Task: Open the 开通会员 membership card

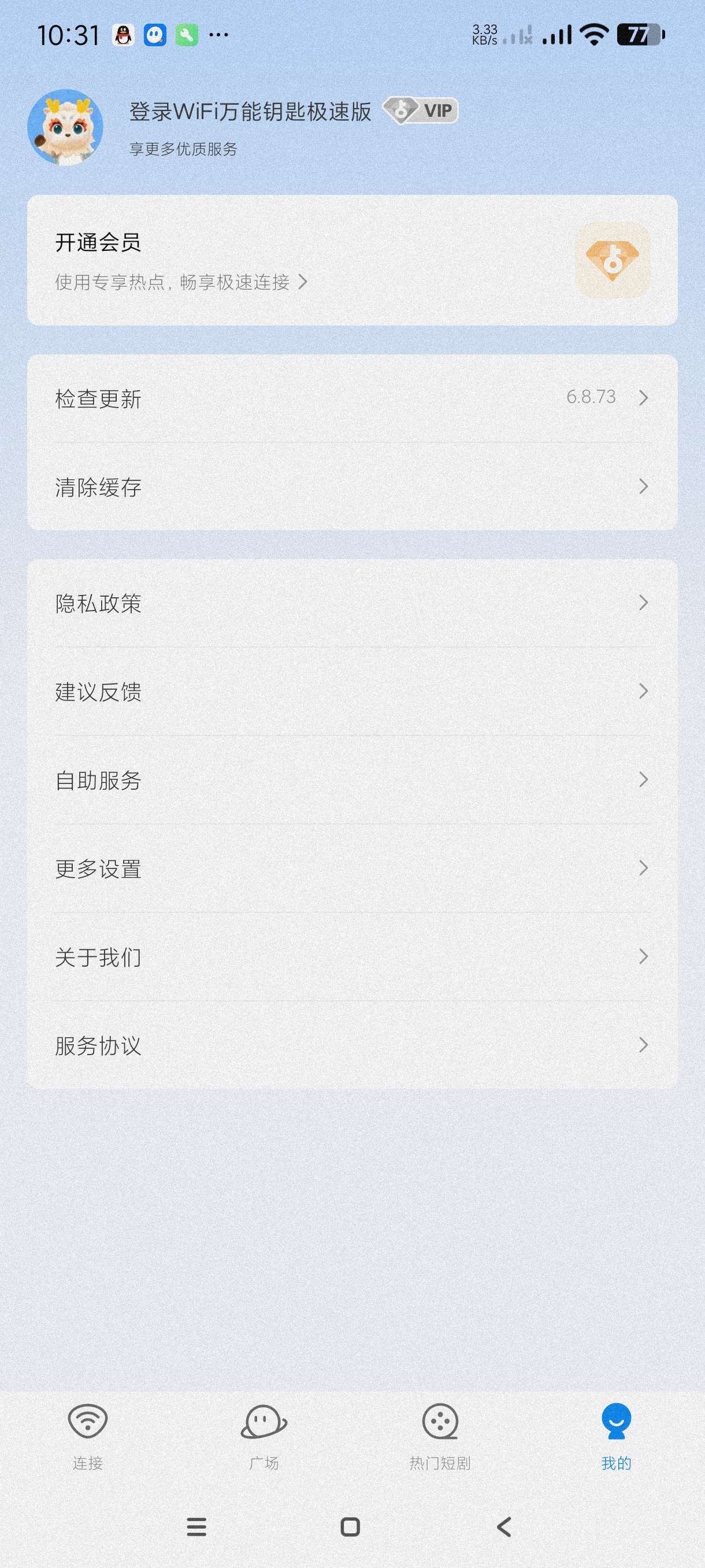Action: click(351, 260)
